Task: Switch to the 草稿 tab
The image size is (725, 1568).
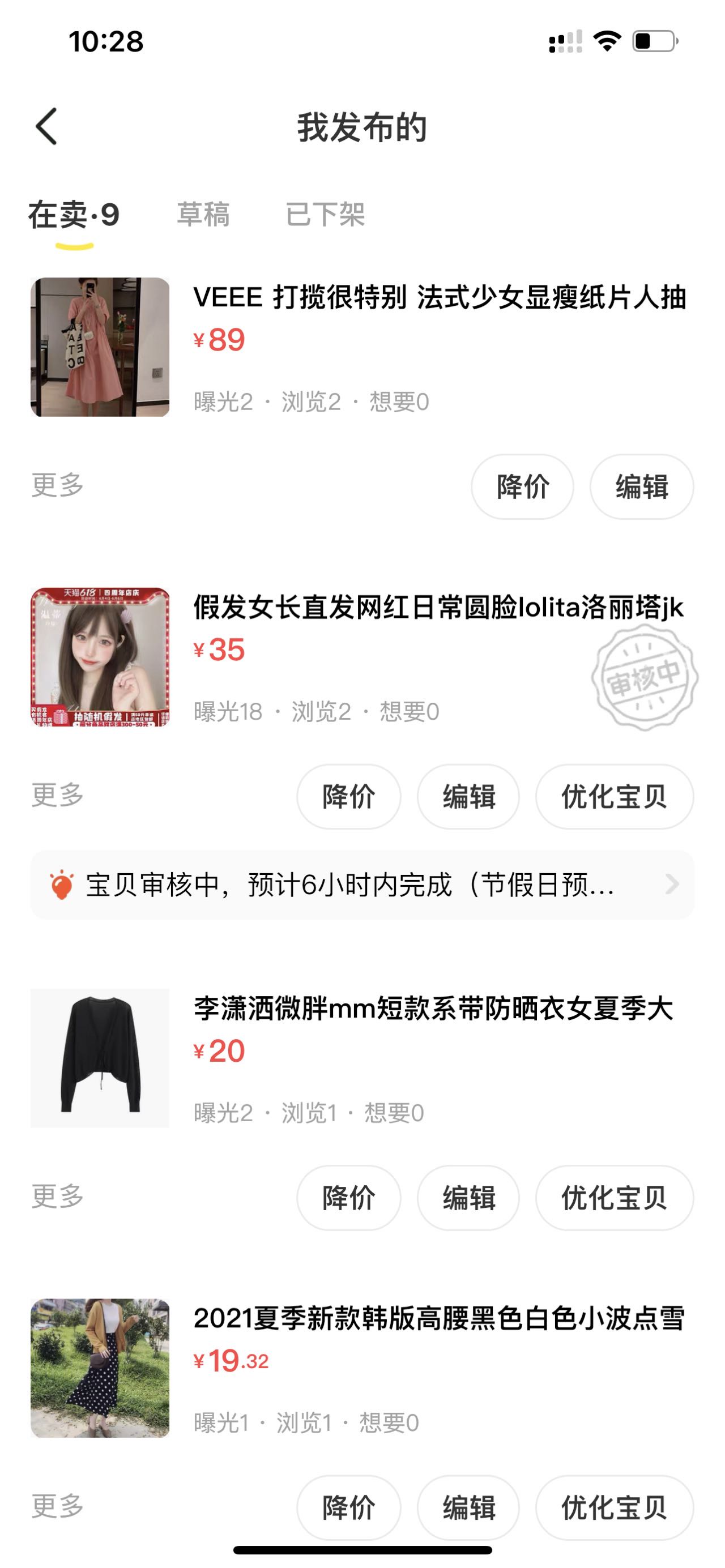Action: (205, 214)
